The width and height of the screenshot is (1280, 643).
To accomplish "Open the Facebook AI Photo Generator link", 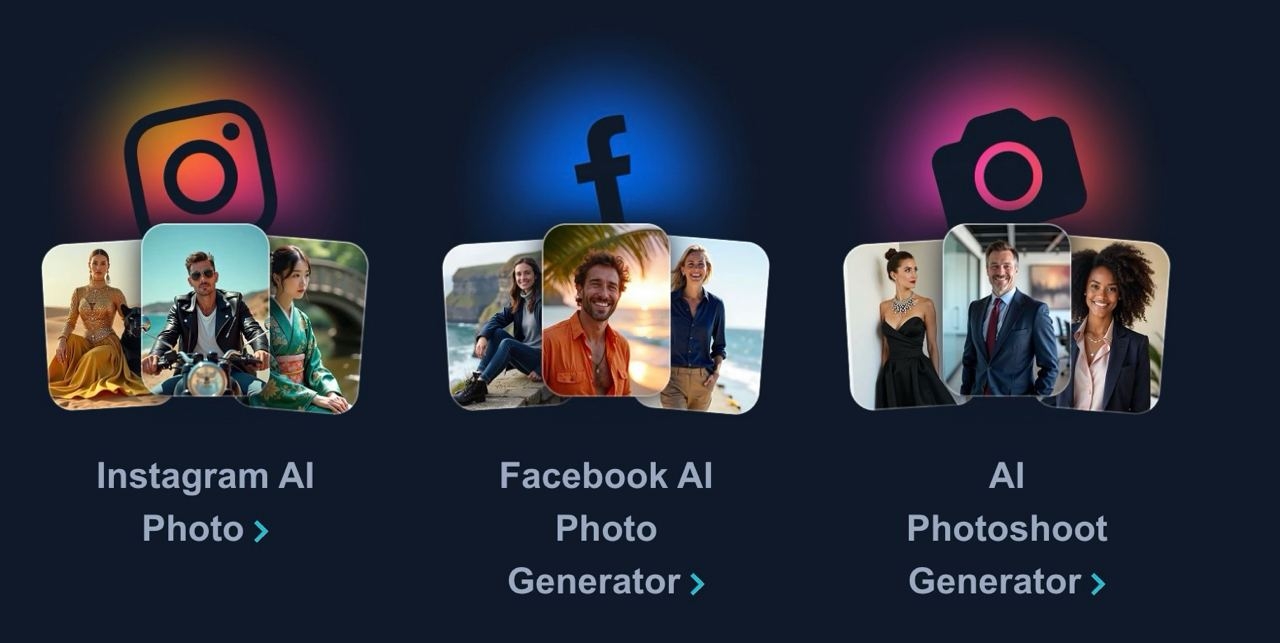I will pos(606,527).
